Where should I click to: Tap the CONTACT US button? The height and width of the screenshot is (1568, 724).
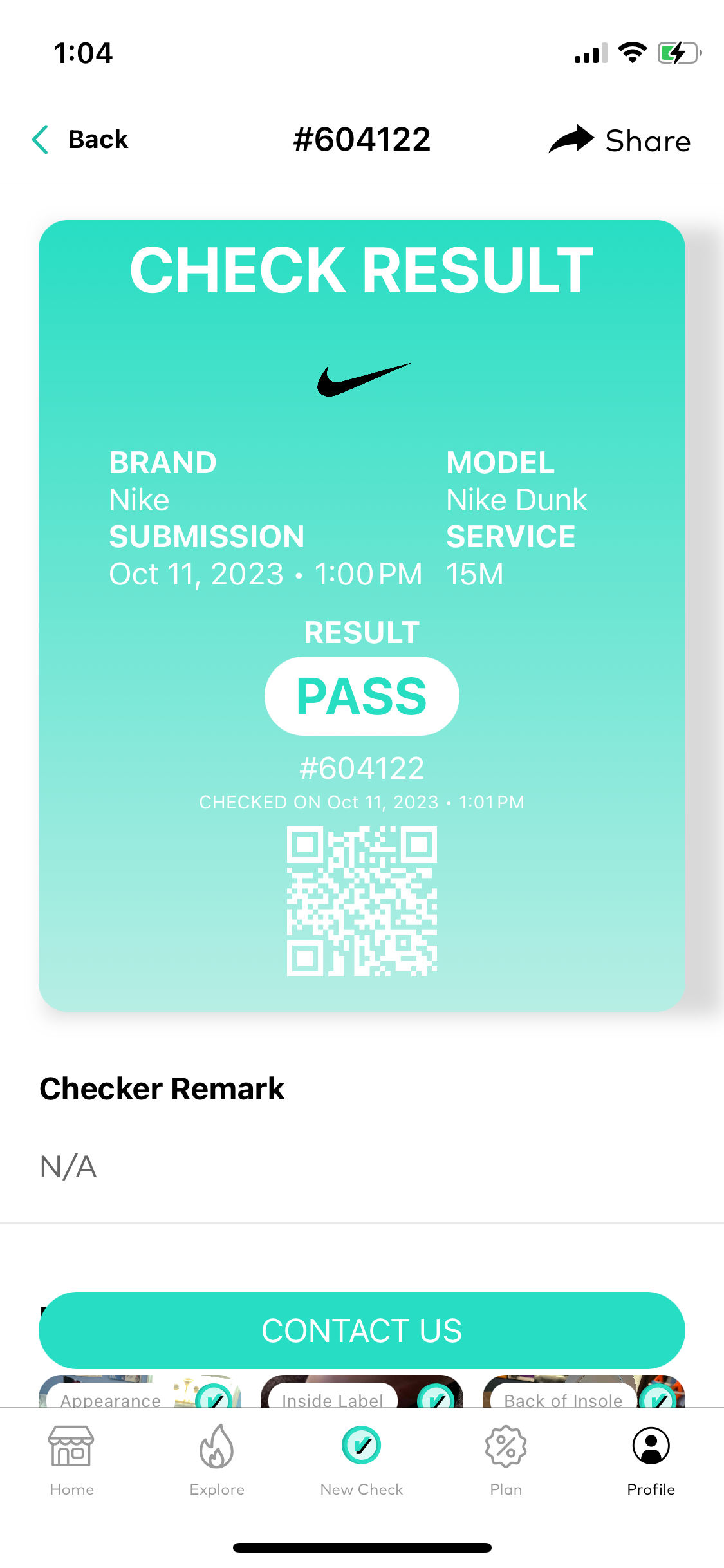coord(362,1330)
